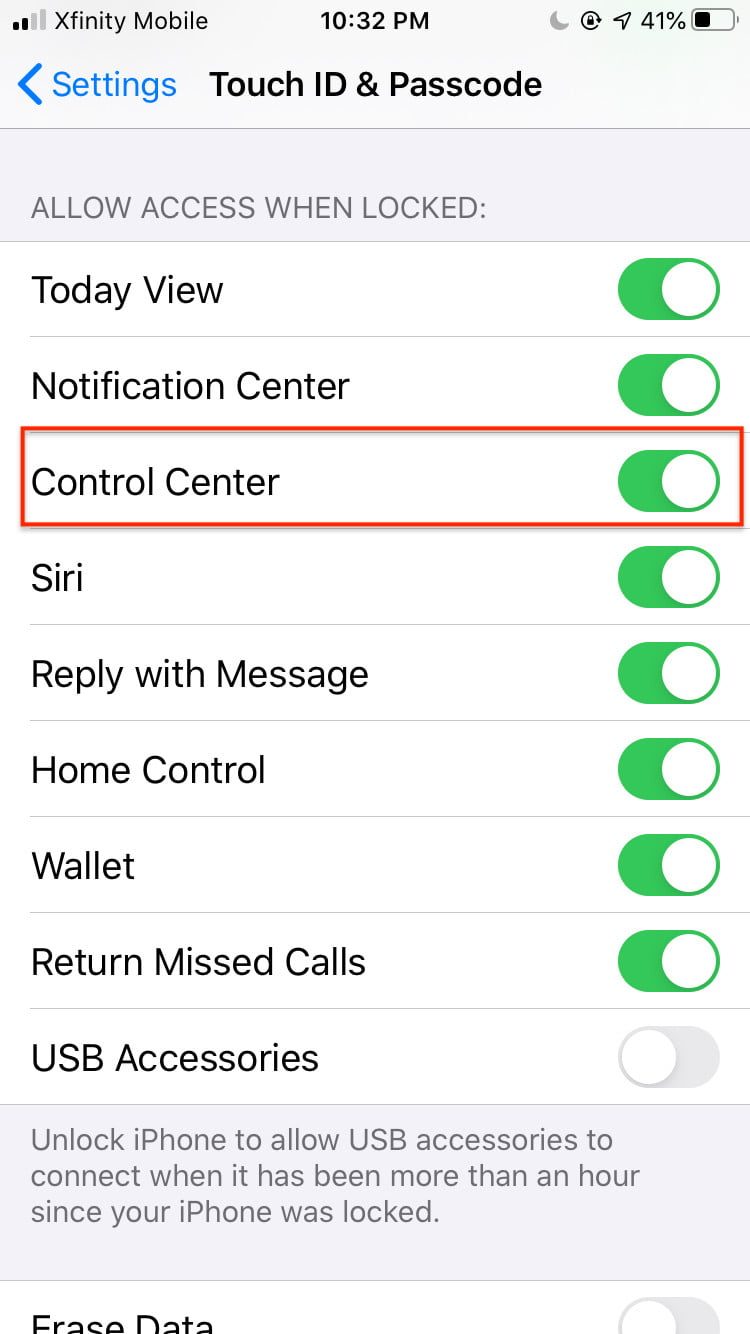This screenshot has width=750, height=1334.
Task: Tap the back chevron next to Settings
Action: 29,85
